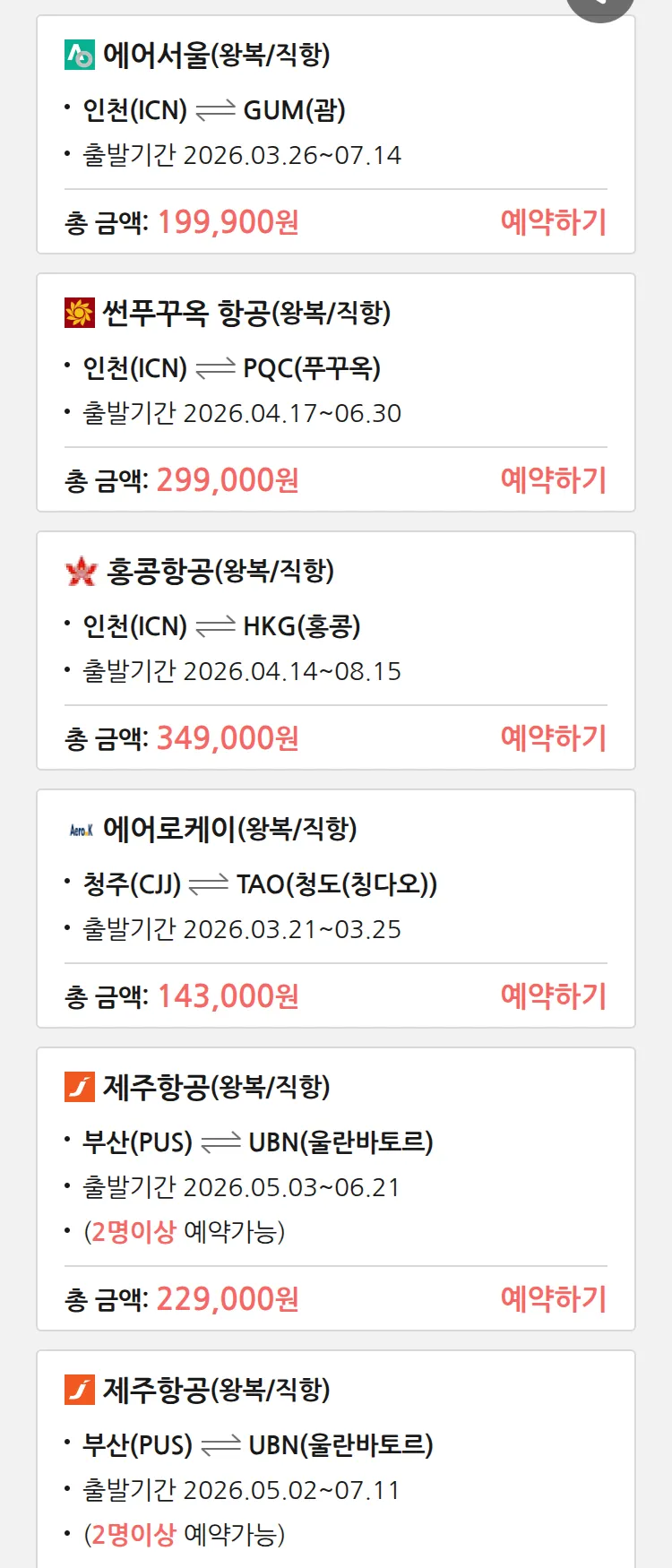Click 예약하기 on the Hong Kong Airlines card
This screenshot has width=672, height=1568.
(554, 737)
